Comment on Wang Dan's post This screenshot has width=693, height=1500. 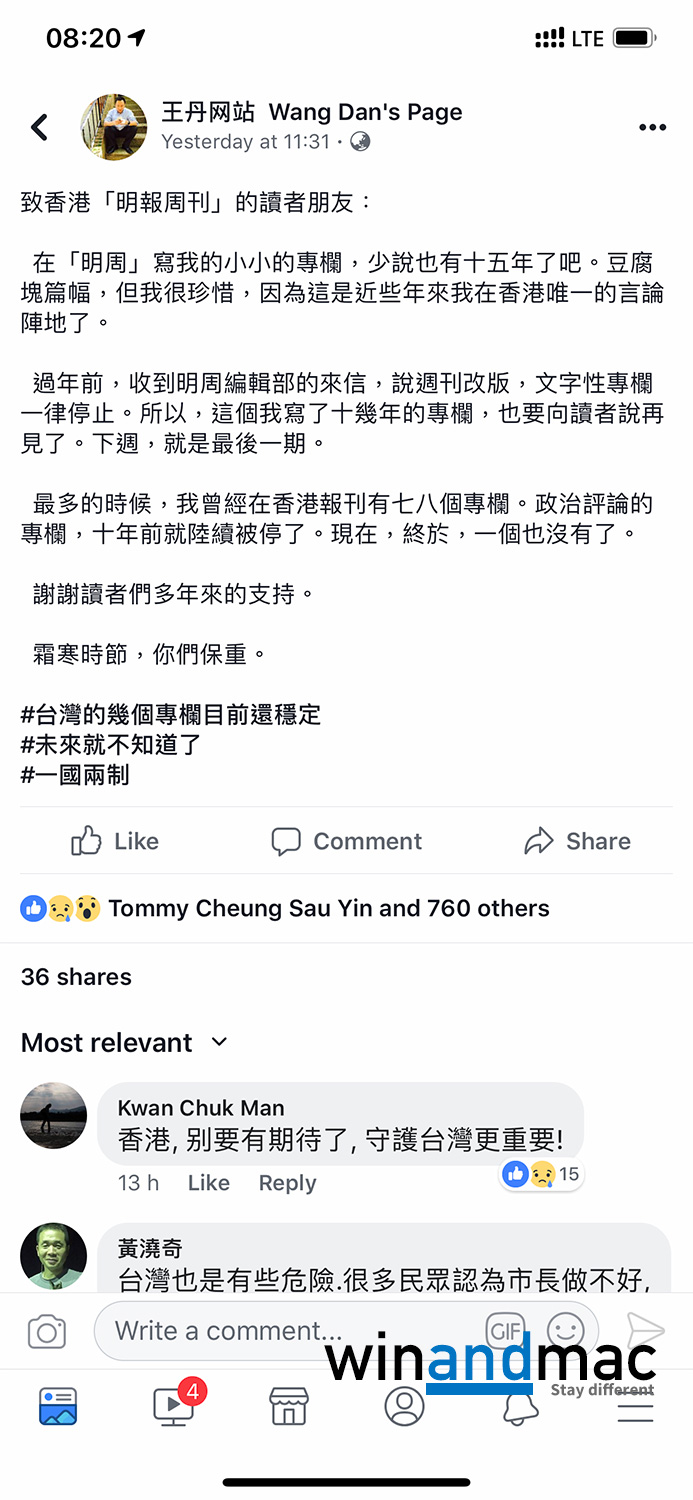[347, 841]
